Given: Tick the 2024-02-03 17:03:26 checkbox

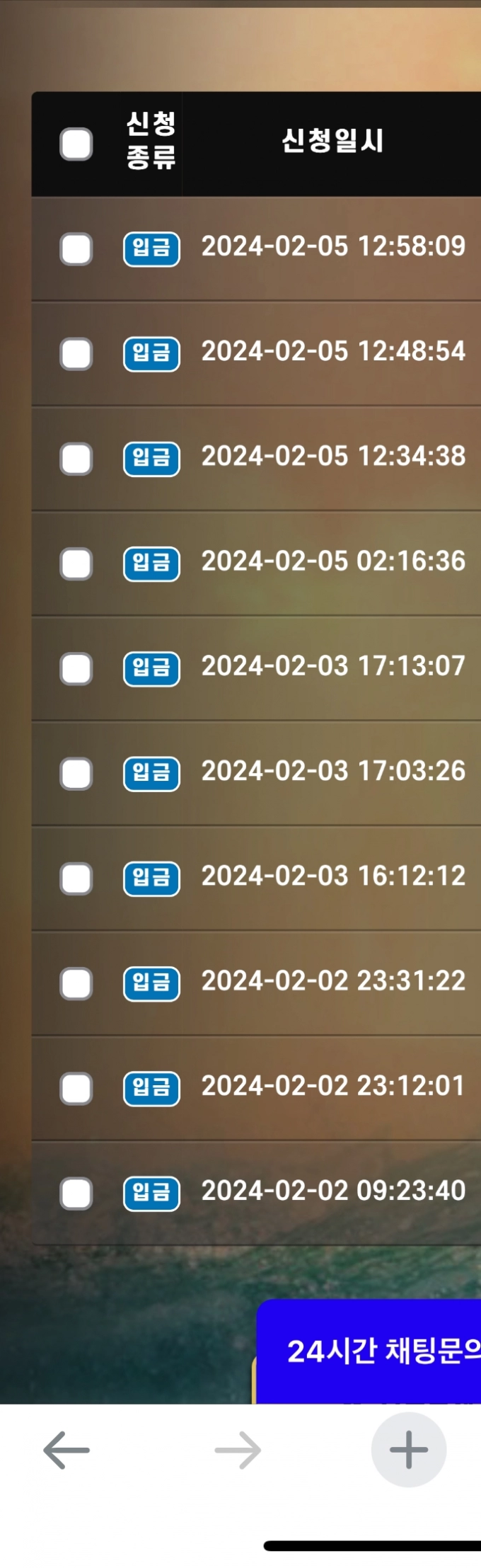Looking at the screenshot, I should coord(76,774).
